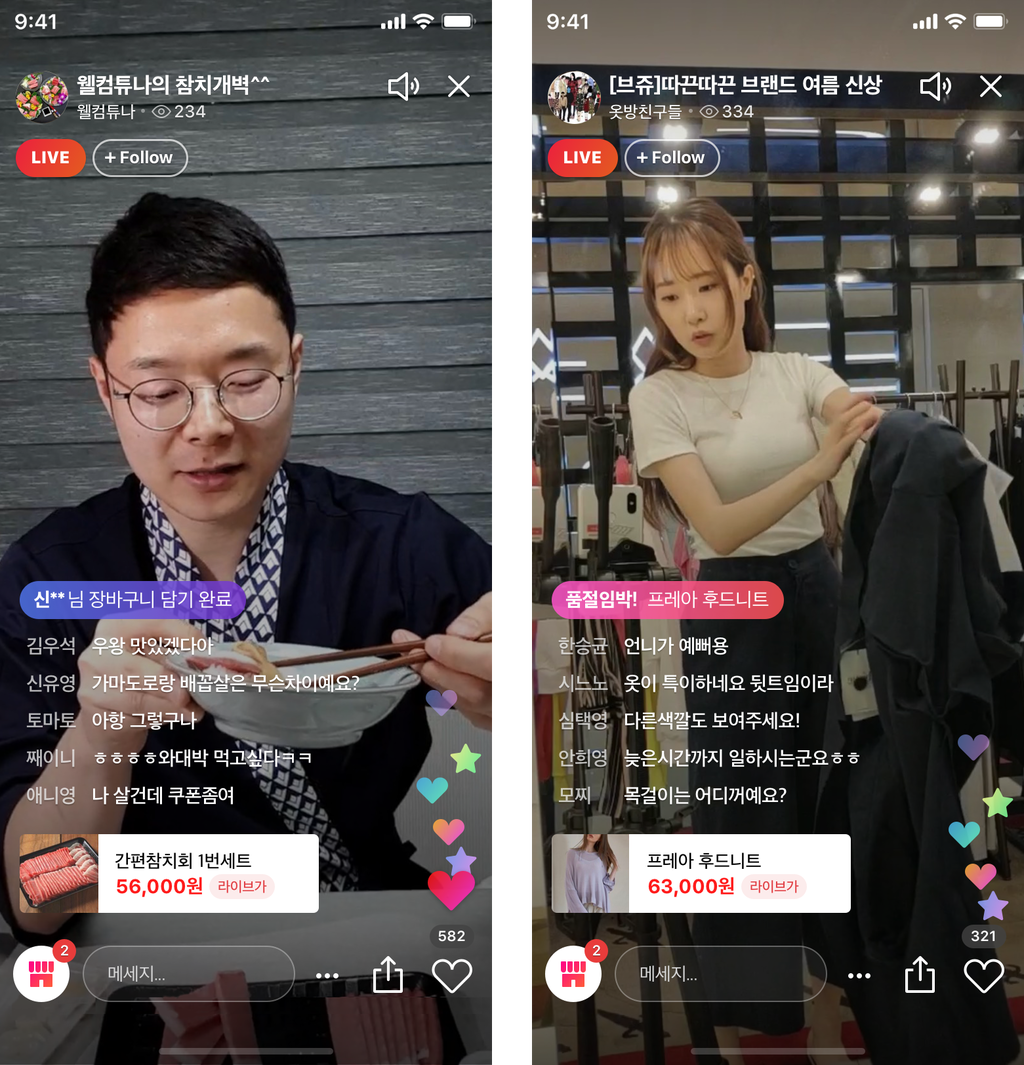This screenshot has height=1065, width=1024.
Task: Open more options in the fashion stream
Action: [859, 976]
